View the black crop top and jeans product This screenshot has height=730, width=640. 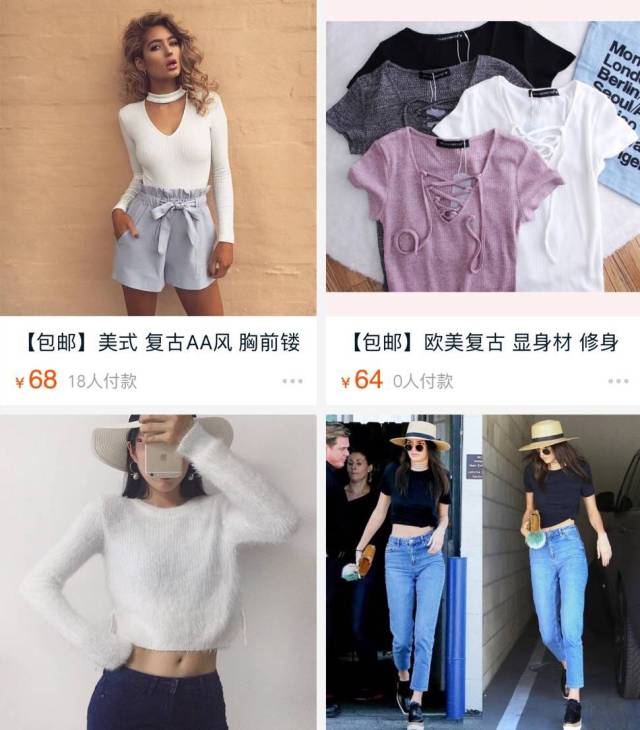tap(483, 572)
